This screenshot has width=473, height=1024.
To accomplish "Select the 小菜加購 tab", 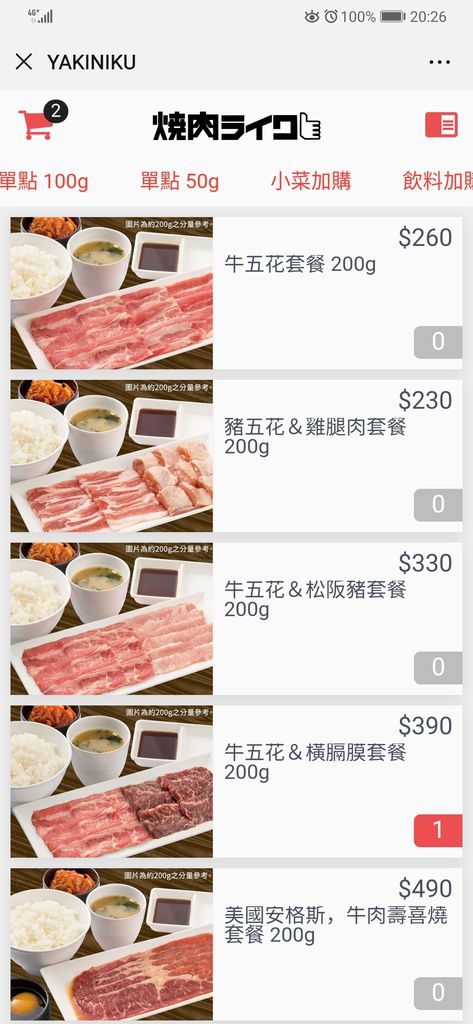I will (x=311, y=181).
